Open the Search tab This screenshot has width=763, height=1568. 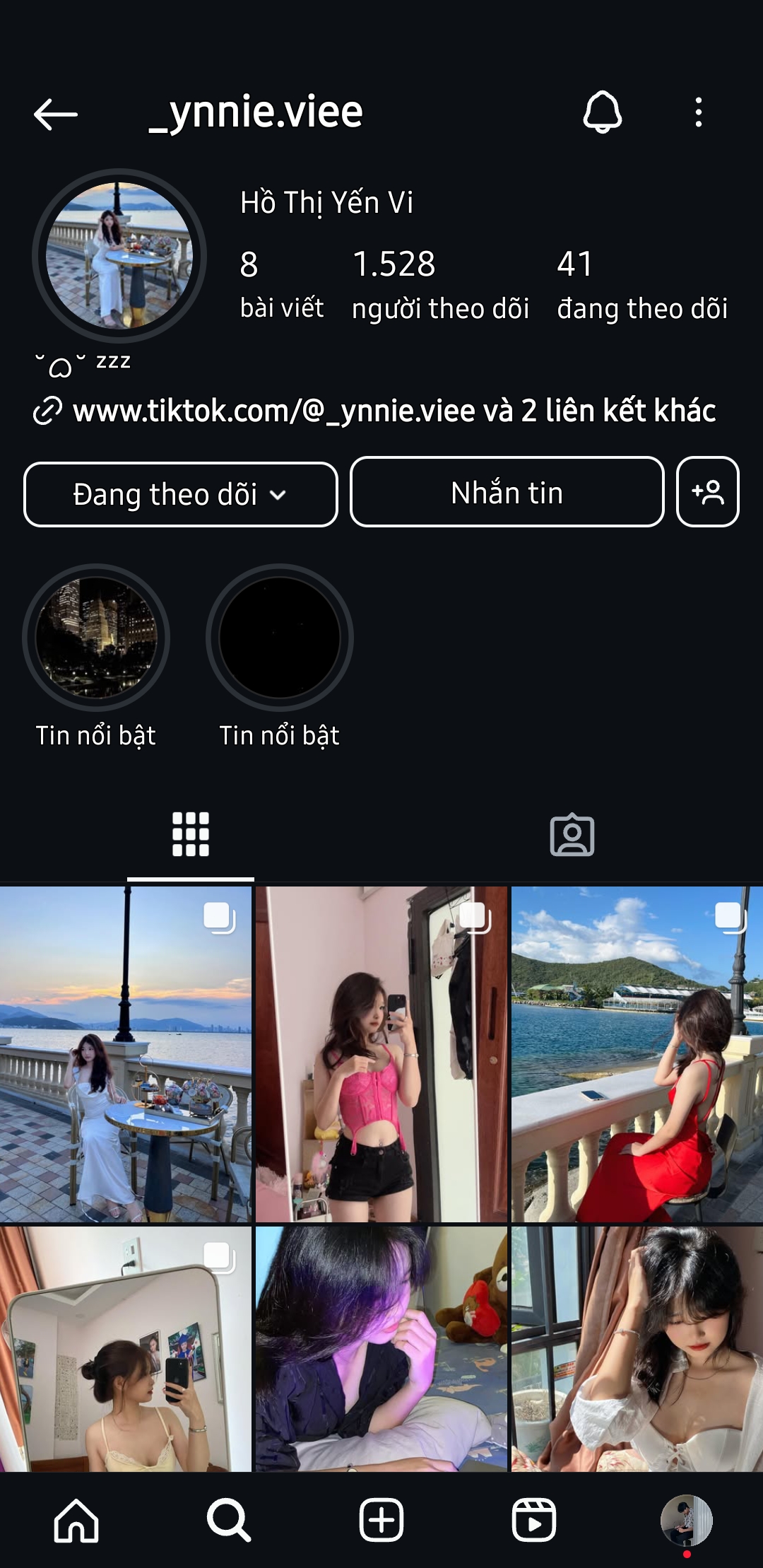click(x=228, y=1520)
